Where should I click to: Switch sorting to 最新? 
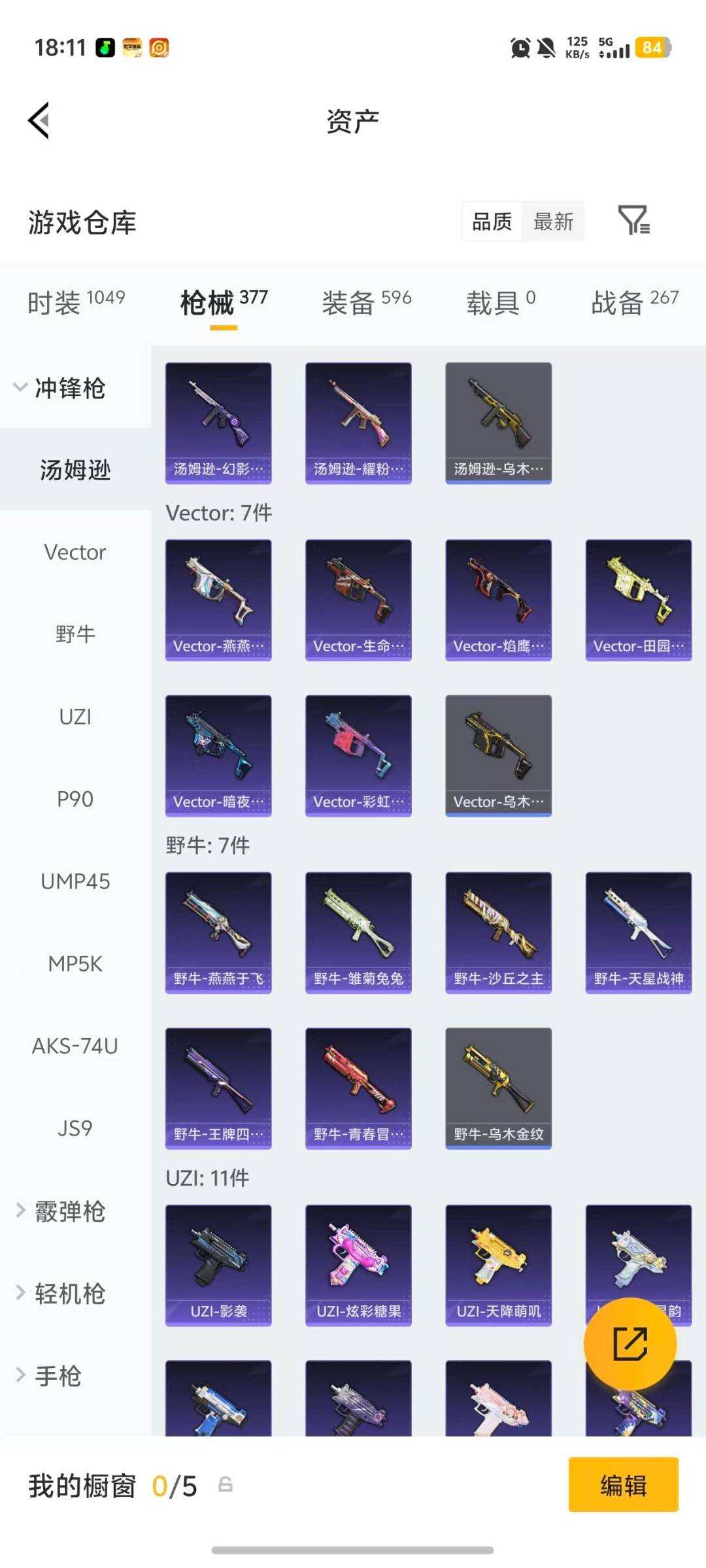(552, 221)
